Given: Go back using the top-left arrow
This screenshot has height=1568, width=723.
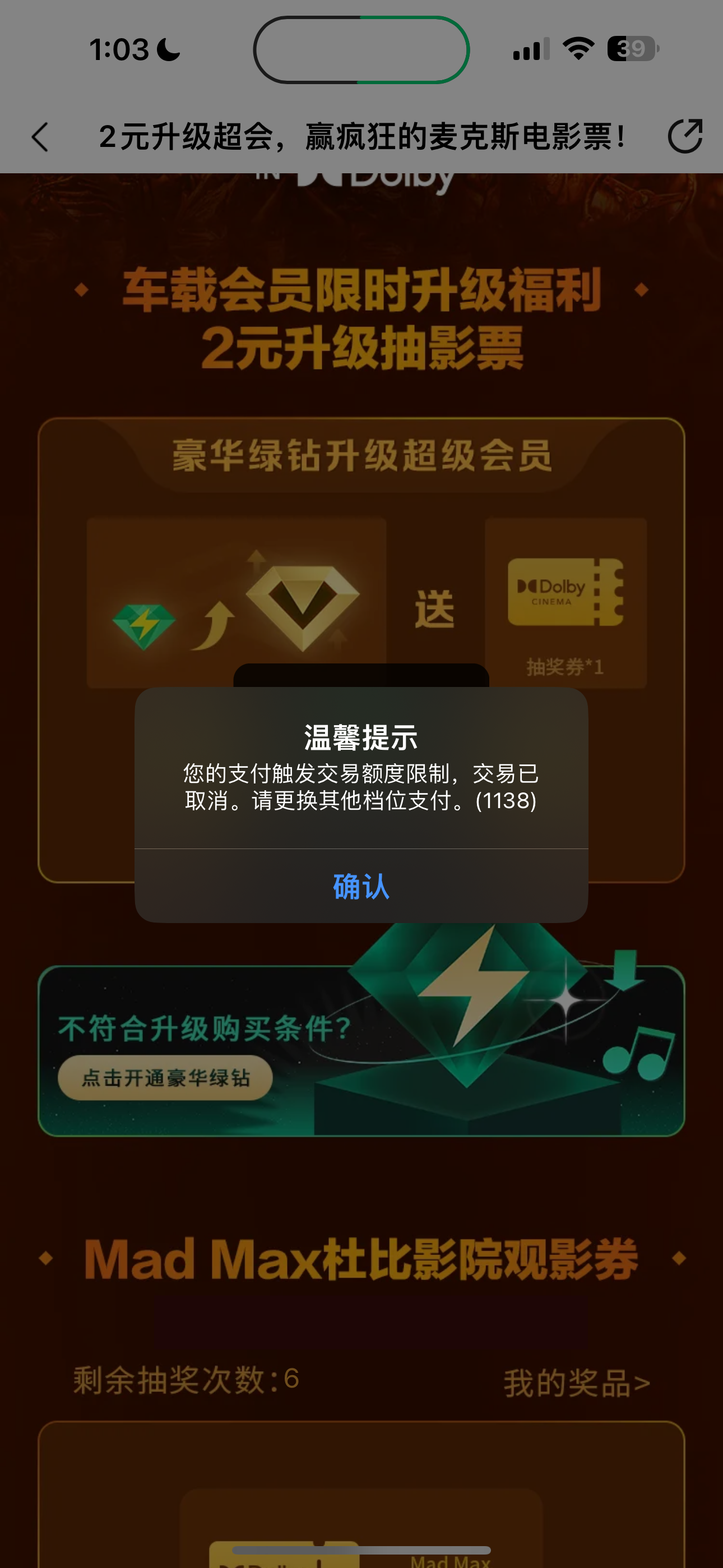Looking at the screenshot, I should tap(40, 136).
